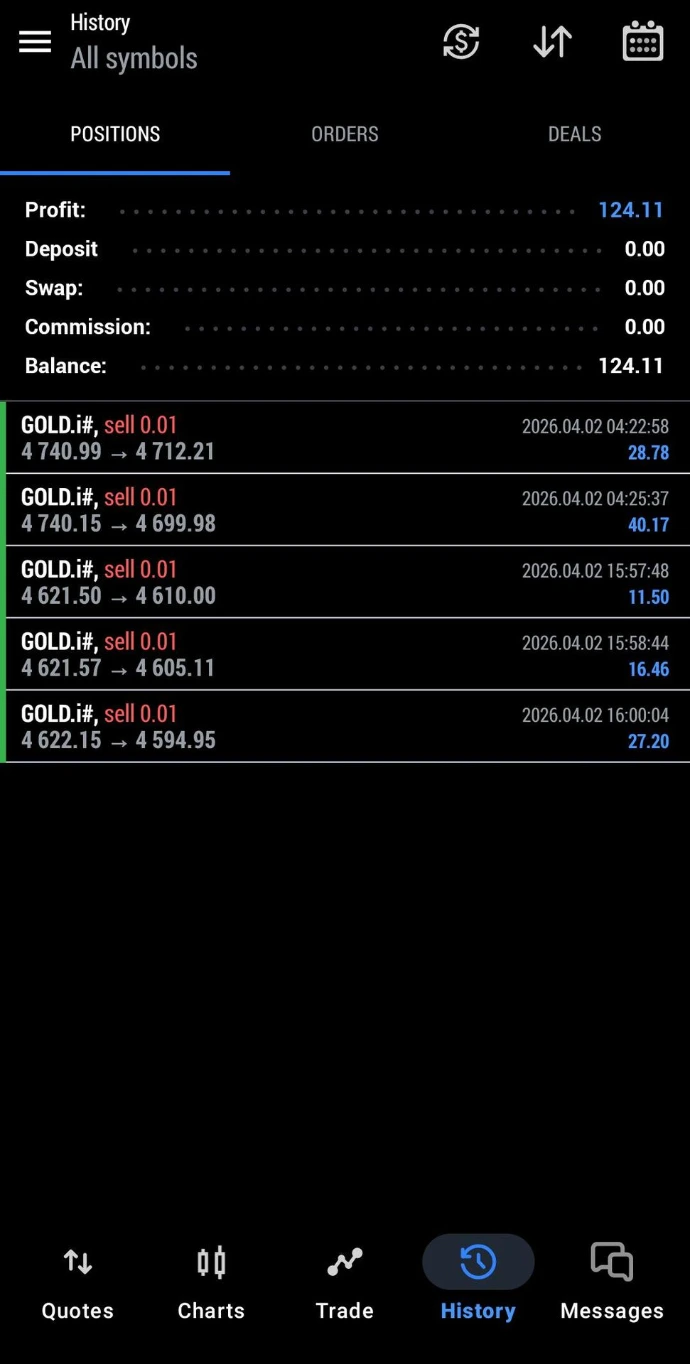Expand the GOLD.i# position with profit 40.17
This screenshot has height=1364, width=690.
pyautogui.click(x=345, y=510)
